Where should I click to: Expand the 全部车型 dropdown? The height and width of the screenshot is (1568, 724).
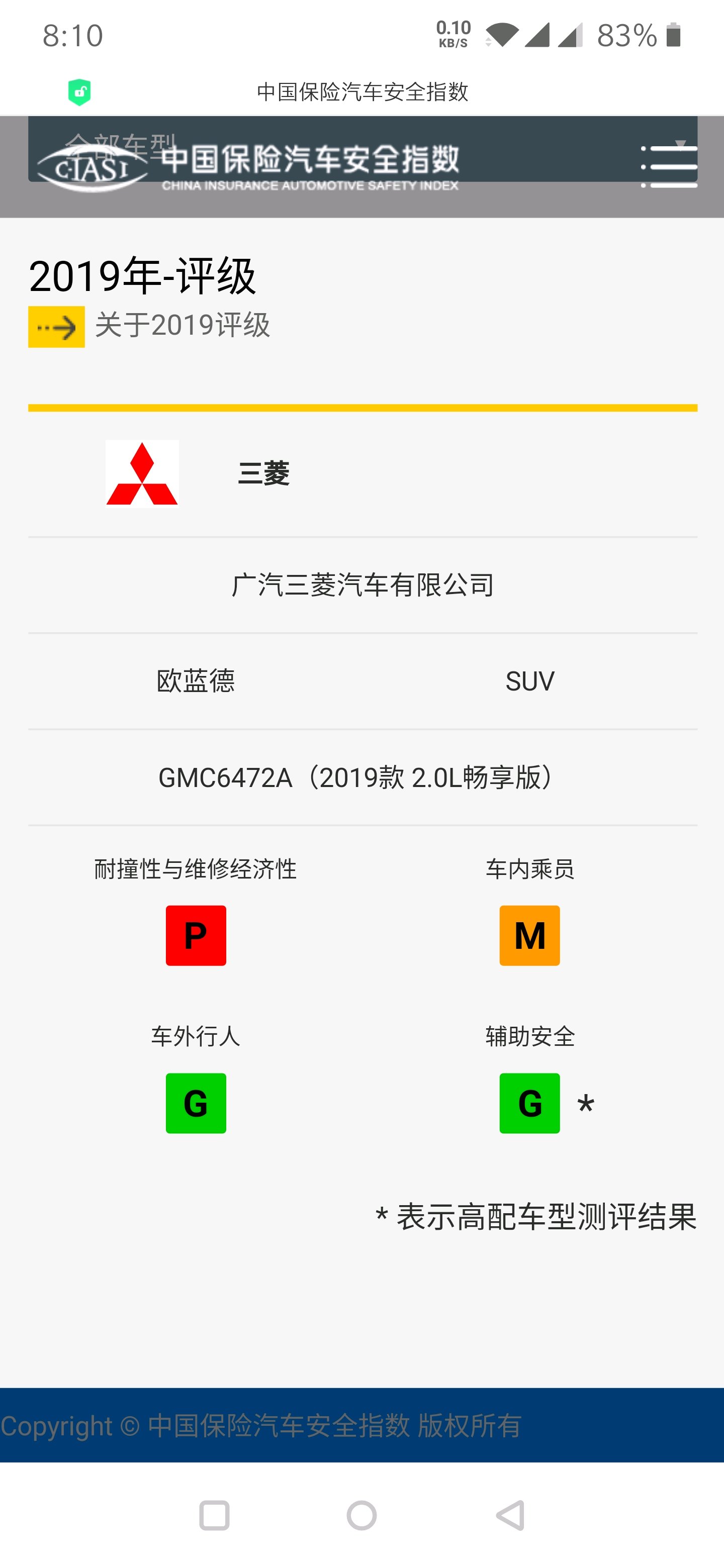(x=363, y=149)
